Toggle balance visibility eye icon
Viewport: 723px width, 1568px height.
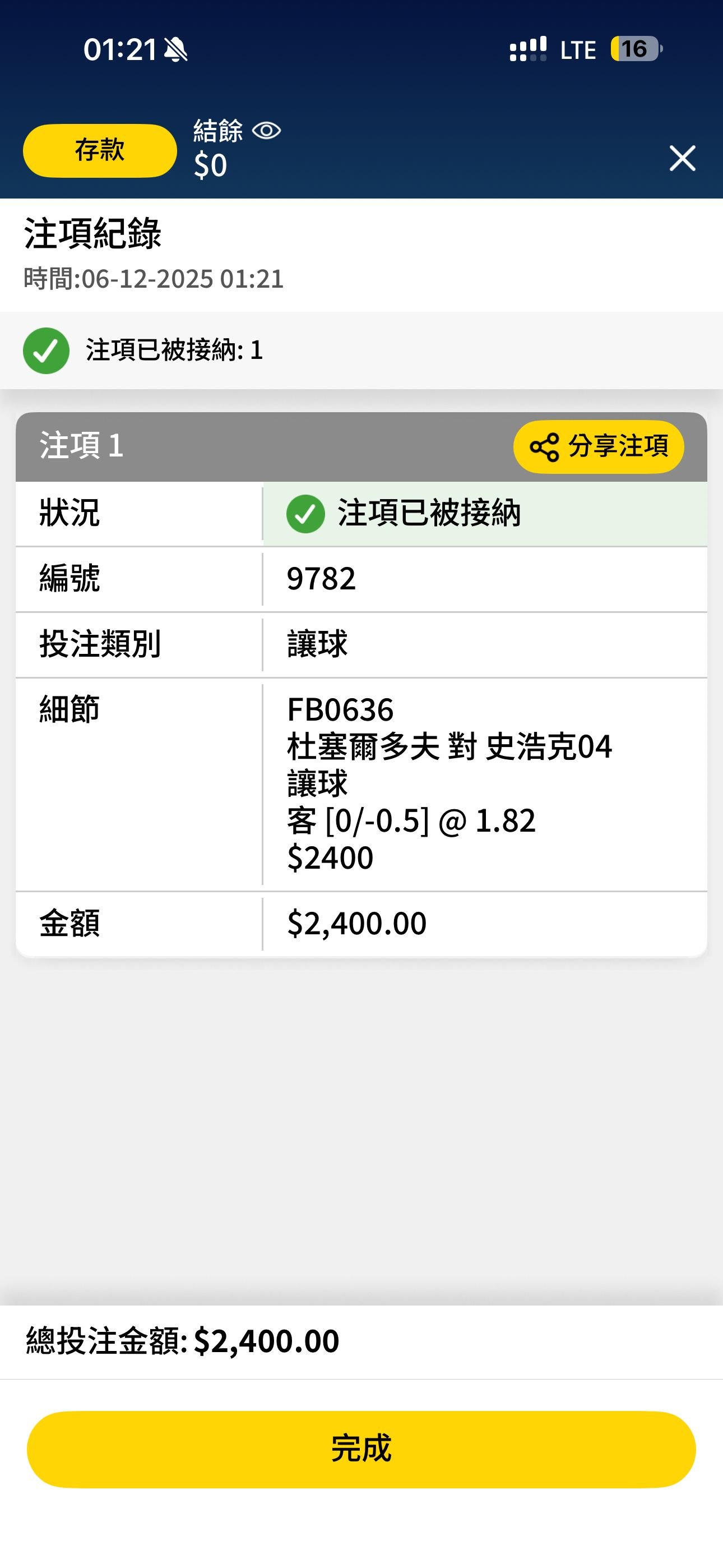(x=267, y=130)
